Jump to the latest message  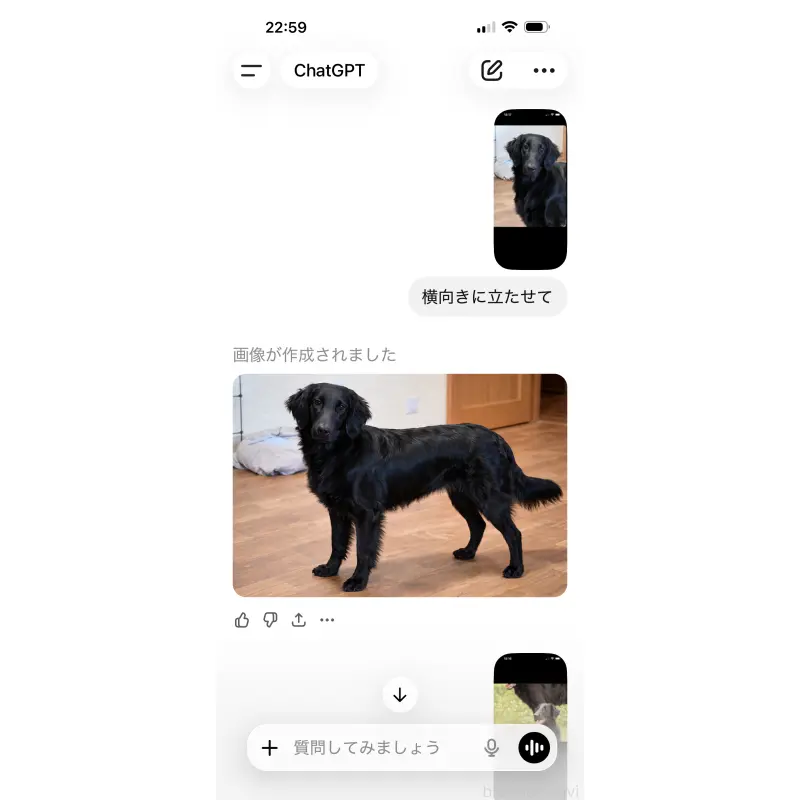coord(400,695)
